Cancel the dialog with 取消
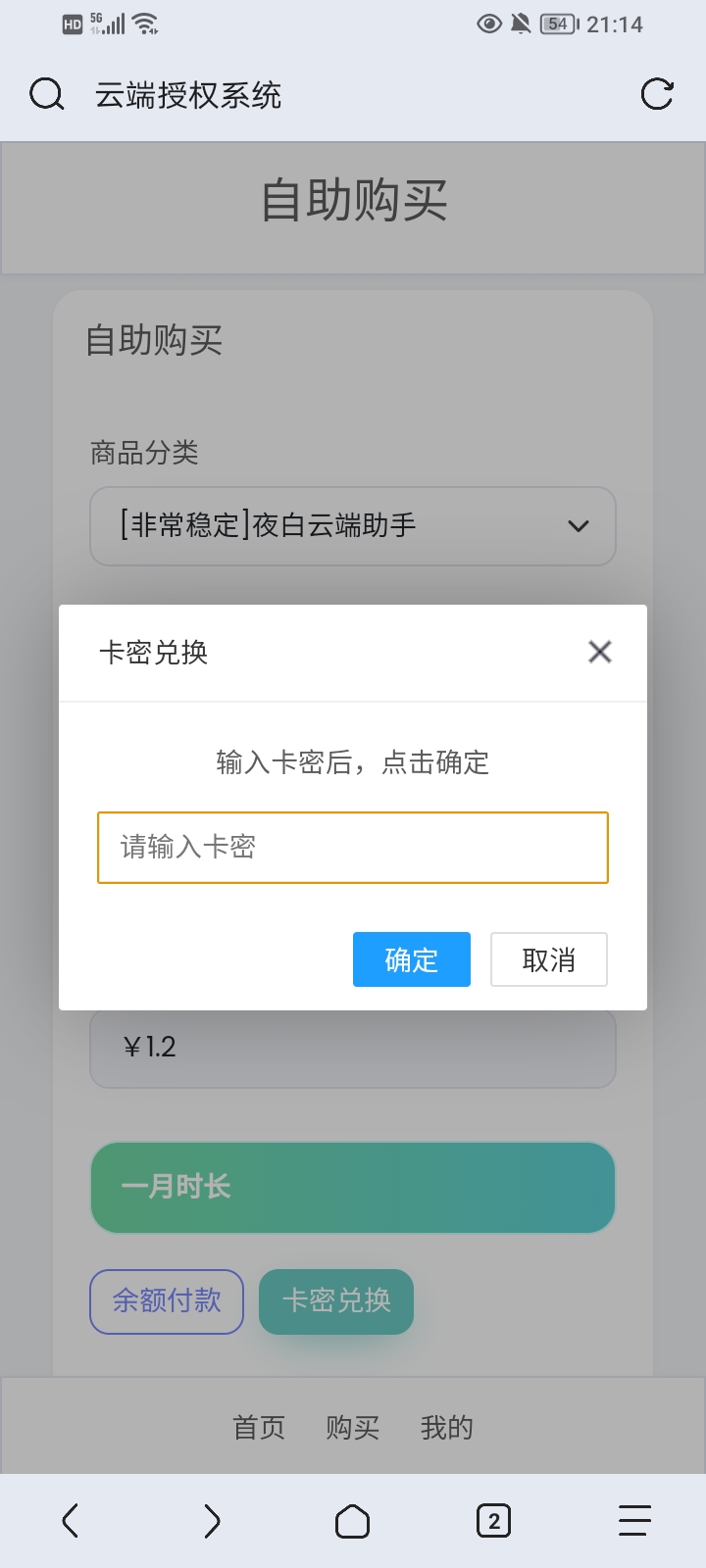Screen dimensions: 706x1568 (548, 959)
